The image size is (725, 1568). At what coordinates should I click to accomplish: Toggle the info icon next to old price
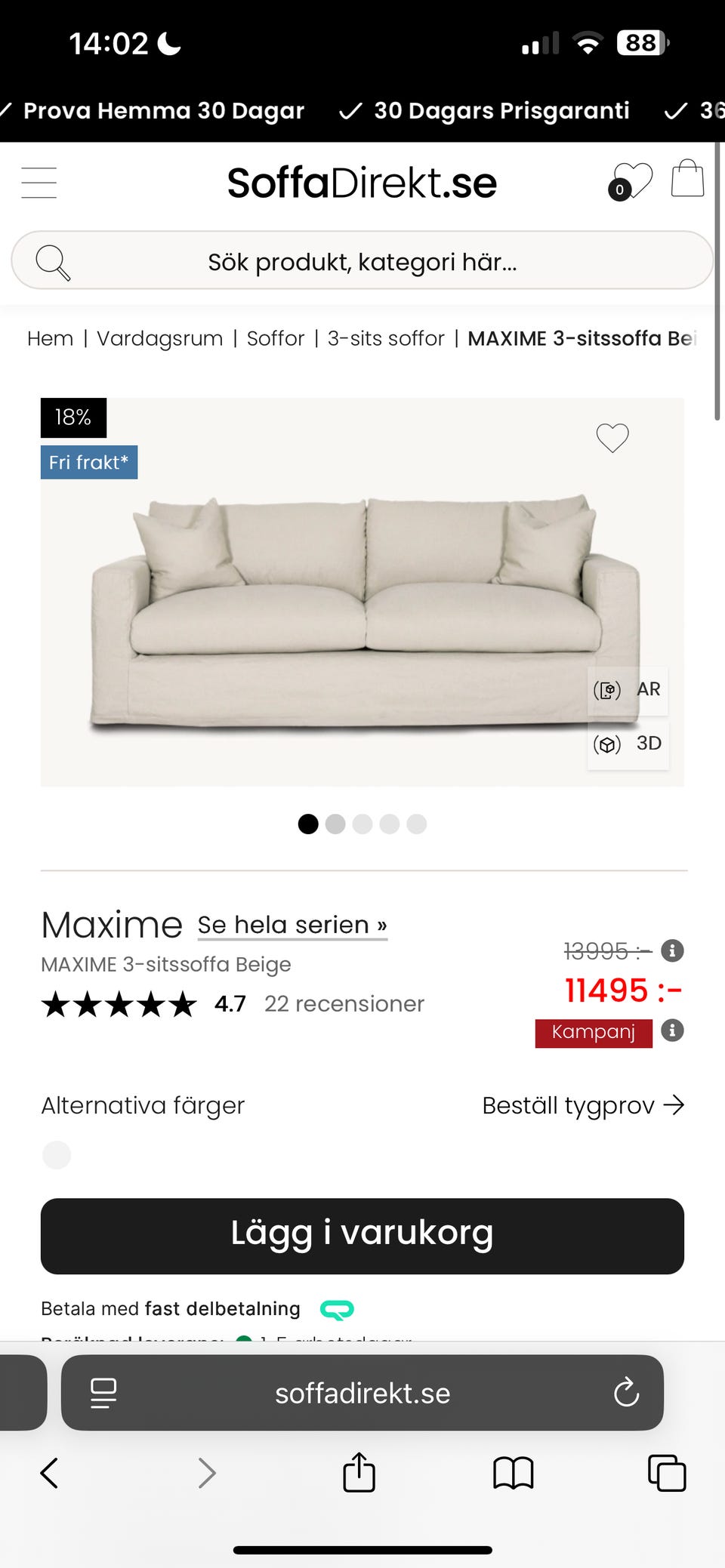(x=671, y=951)
